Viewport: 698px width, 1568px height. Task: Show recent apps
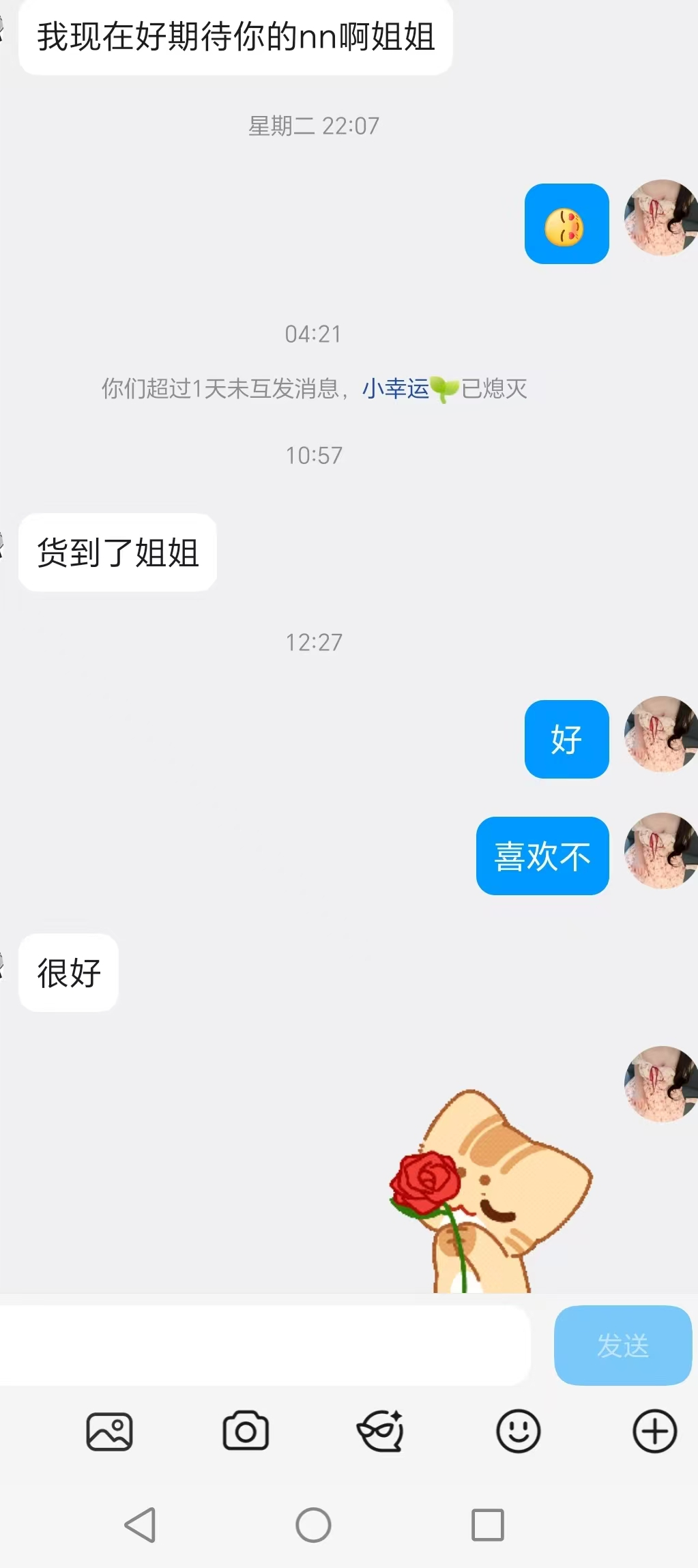point(487,1524)
